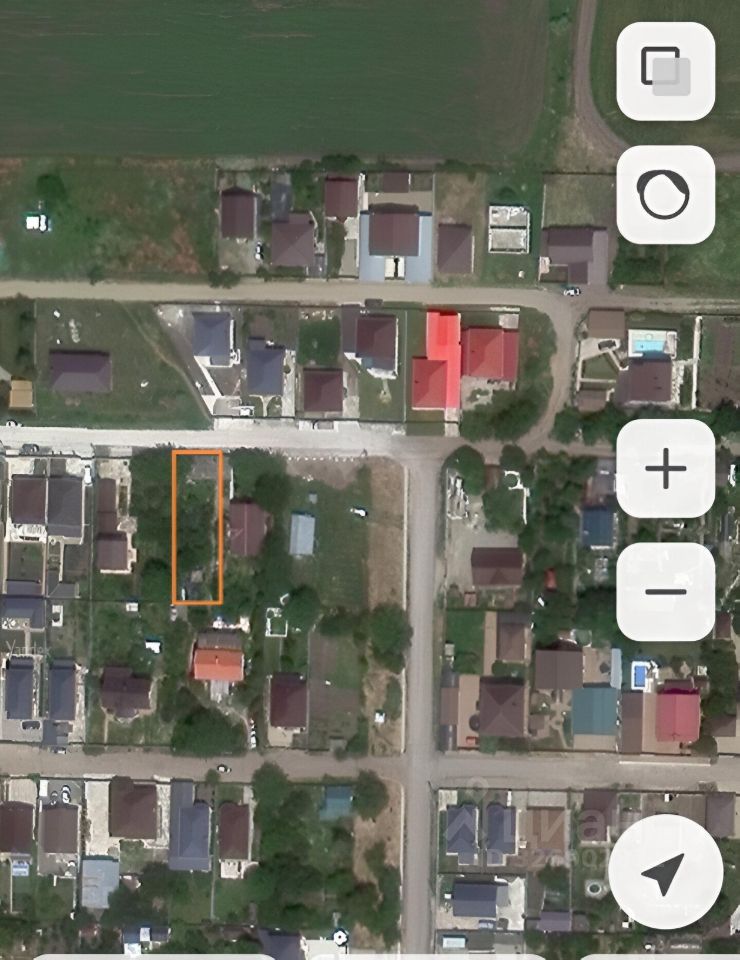Center map on my location

pos(665,872)
